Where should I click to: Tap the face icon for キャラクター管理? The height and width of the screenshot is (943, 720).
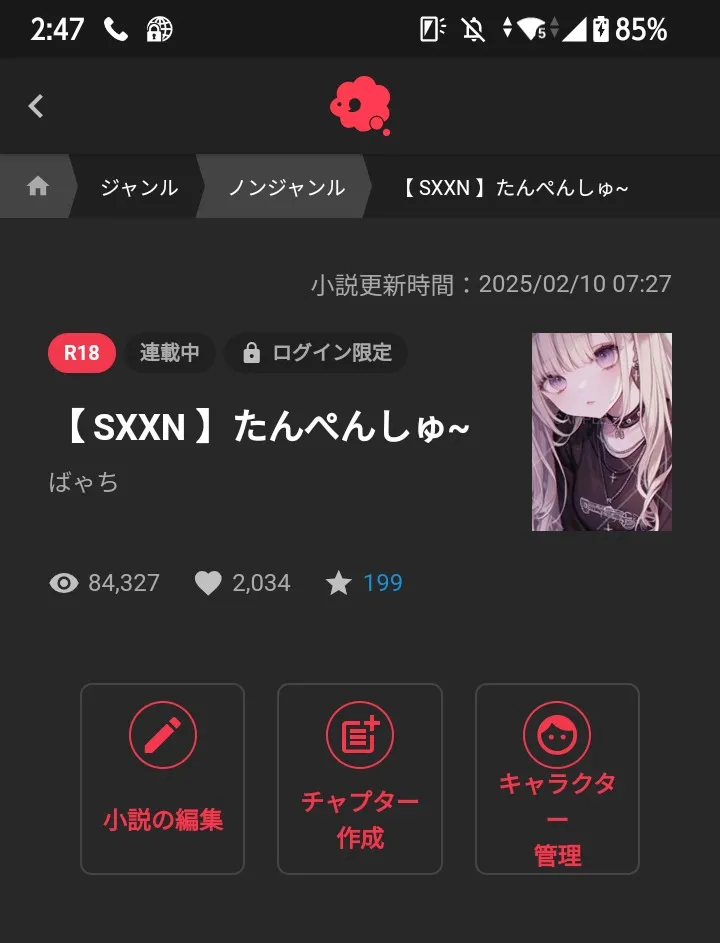pyautogui.click(x=556, y=733)
